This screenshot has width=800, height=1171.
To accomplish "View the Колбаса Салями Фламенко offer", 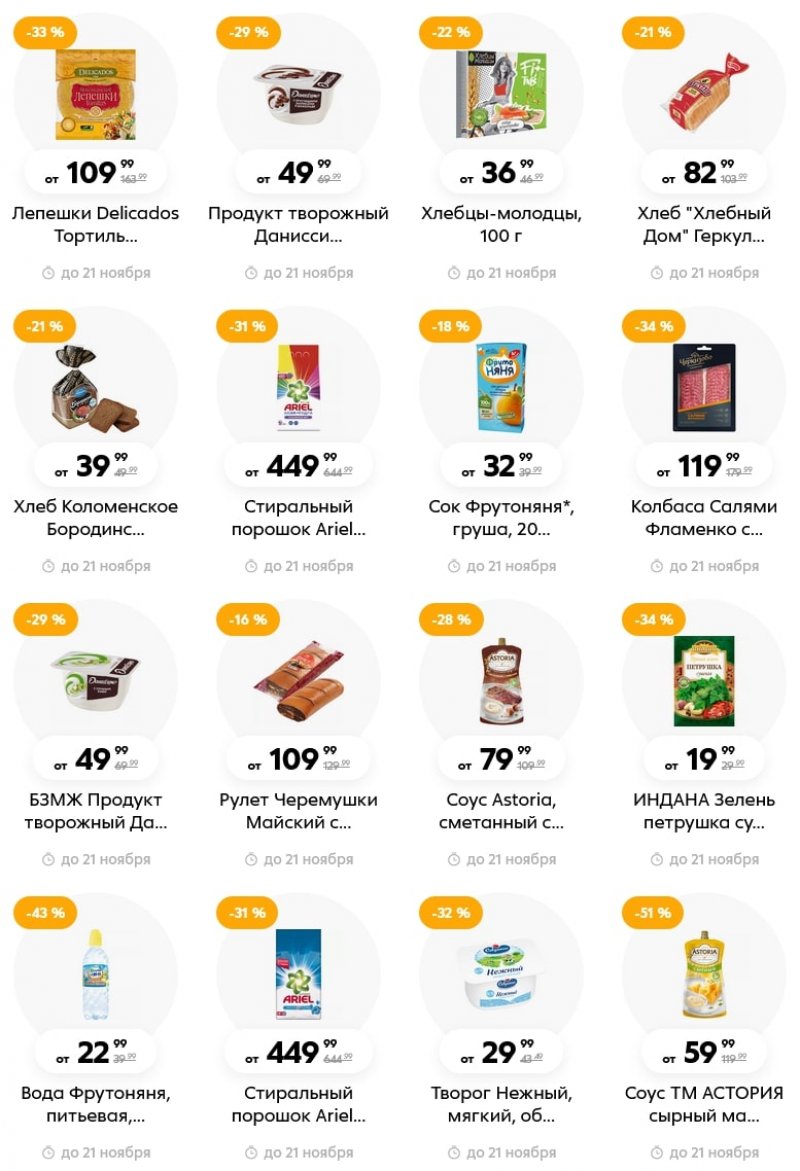I will coord(704,388).
